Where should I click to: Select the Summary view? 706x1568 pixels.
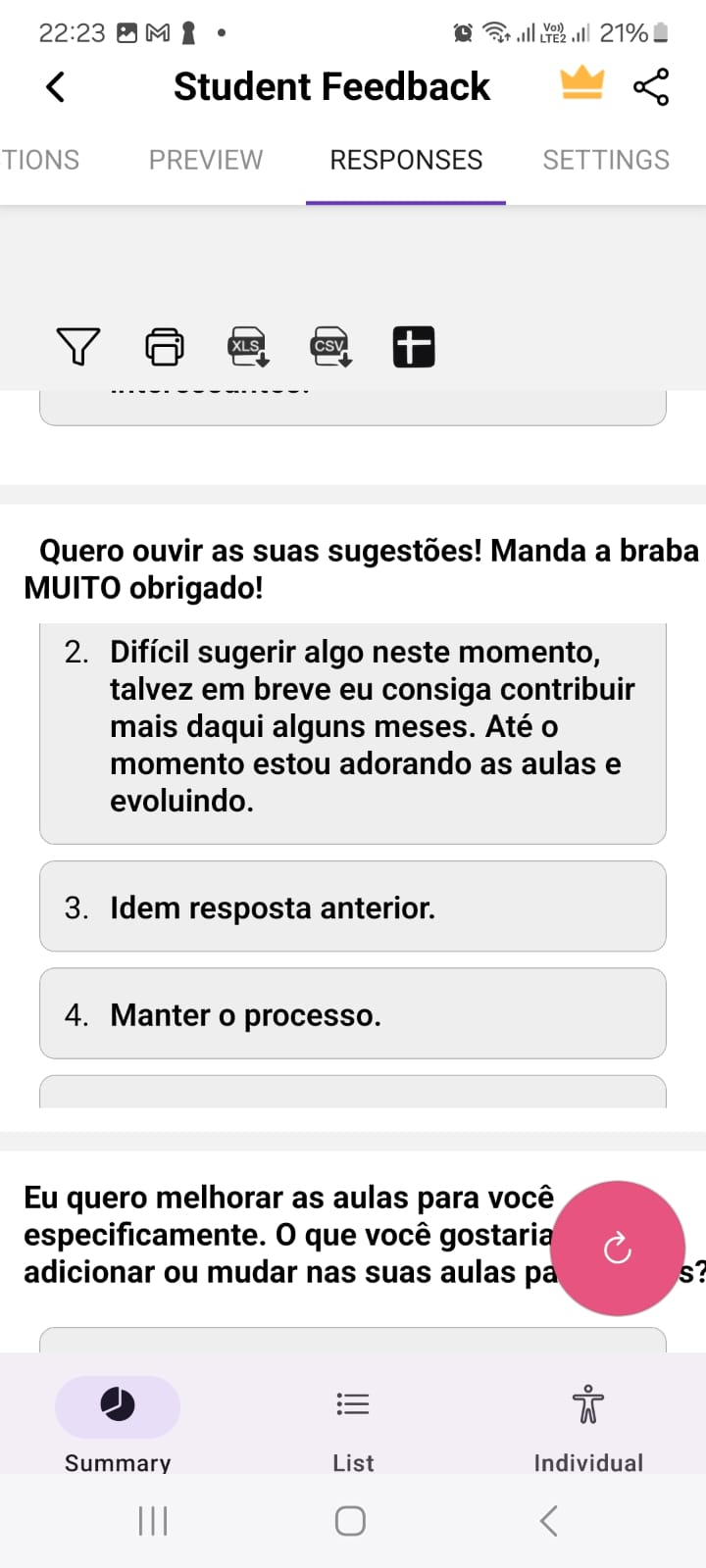point(118,1421)
